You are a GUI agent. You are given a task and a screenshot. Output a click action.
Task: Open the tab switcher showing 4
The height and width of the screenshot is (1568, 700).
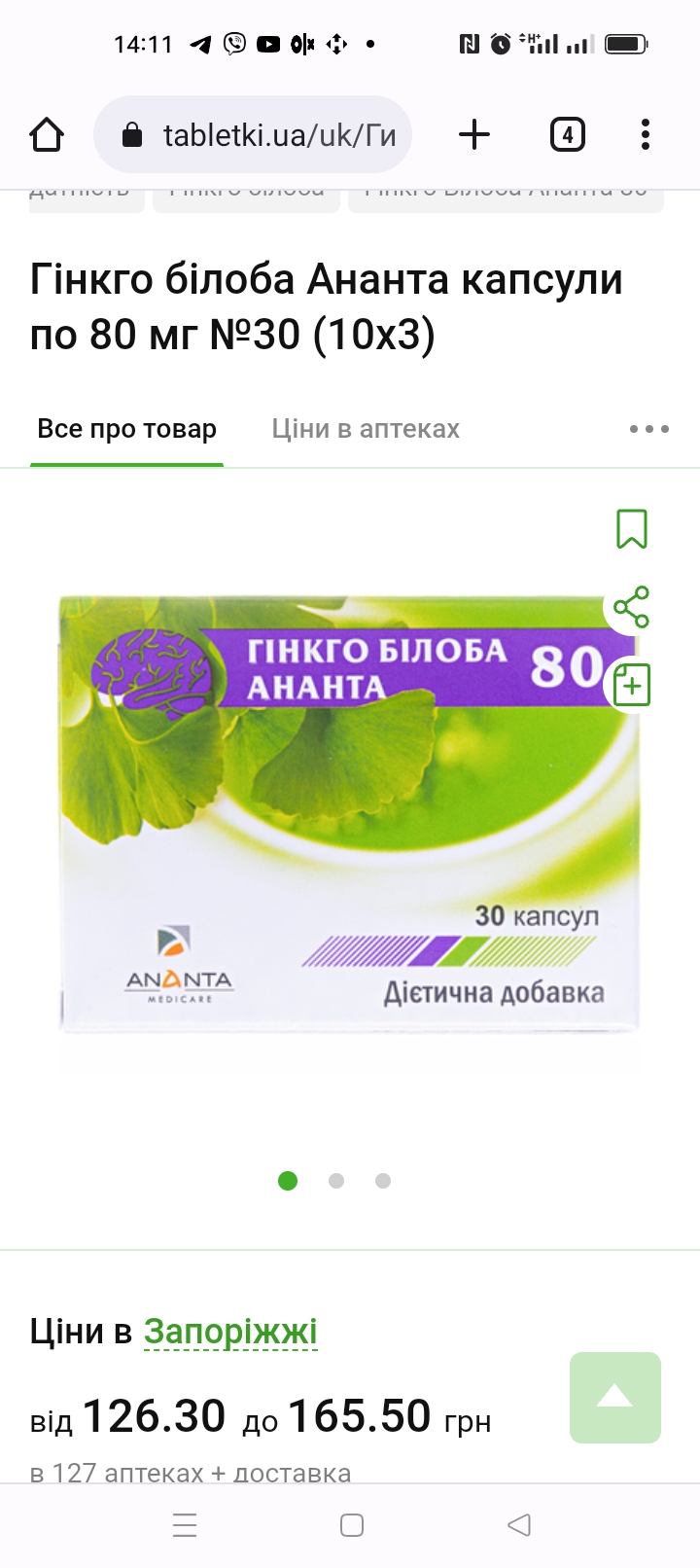[x=567, y=134]
